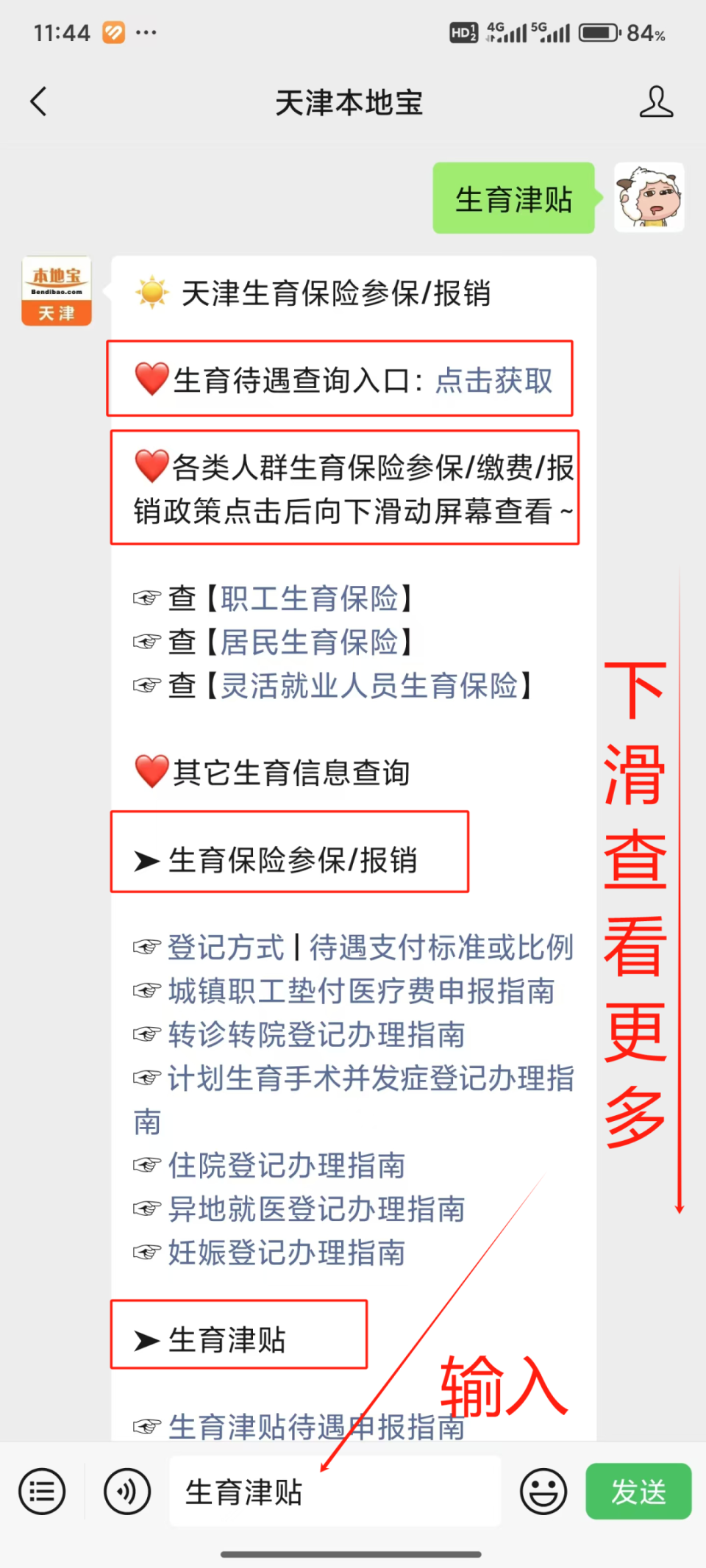The height and width of the screenshot is (1568, 706).
Task: Open the 居民生育保险 link
Action: click(309, 642)
